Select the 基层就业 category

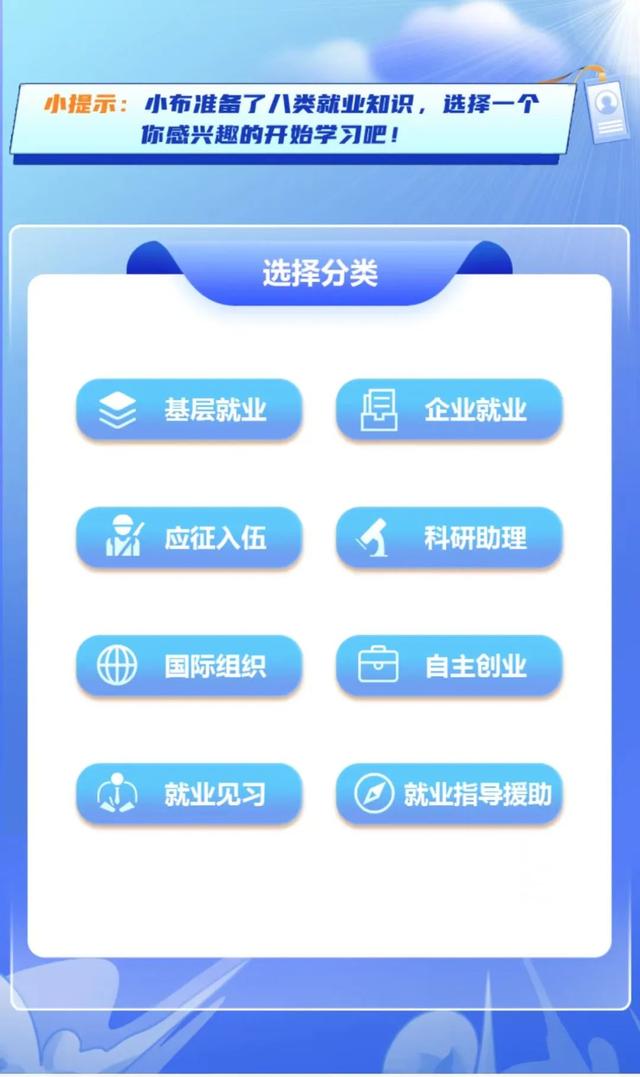click(x=189, y=410)
